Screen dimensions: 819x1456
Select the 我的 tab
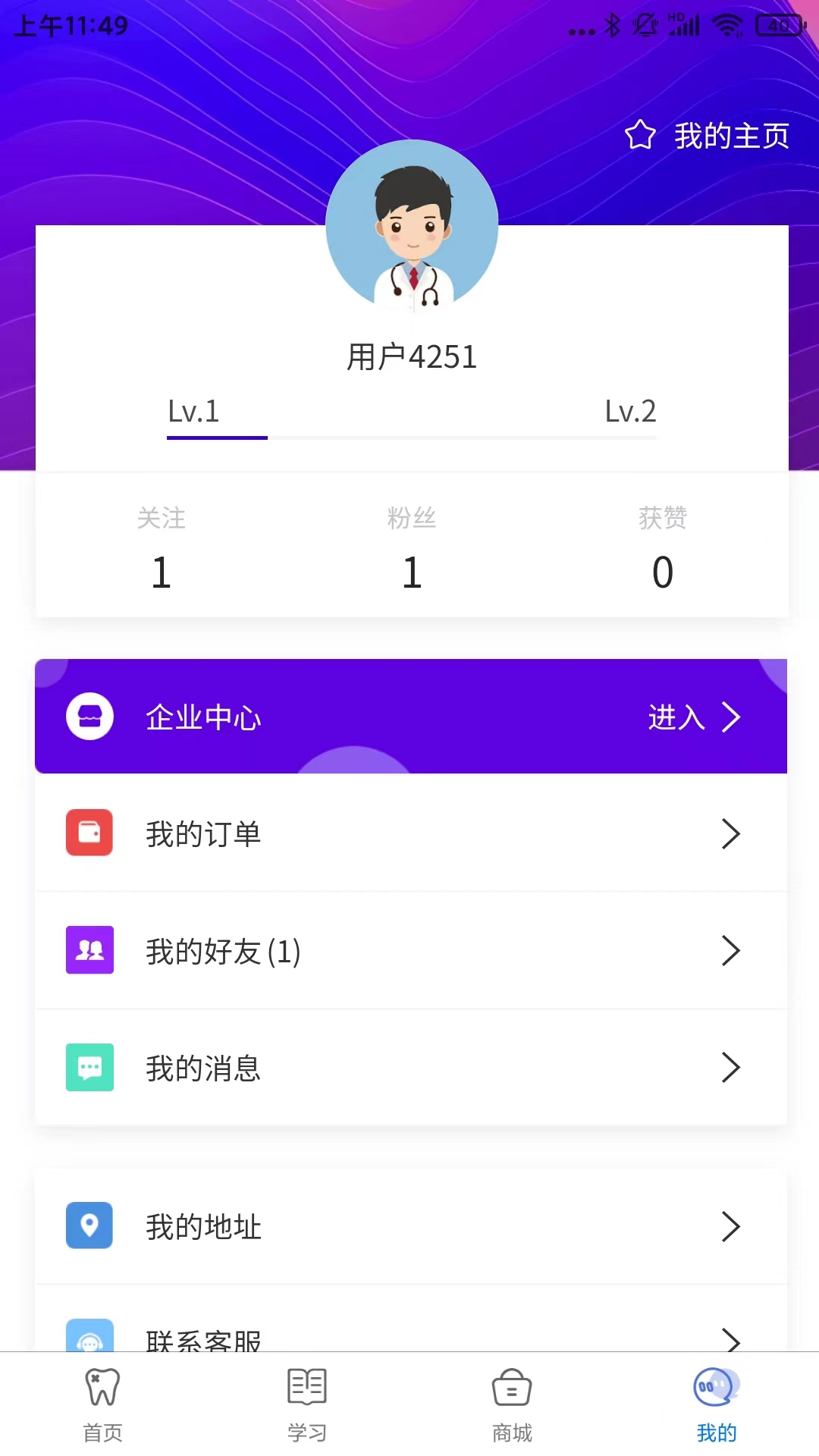(x=717, y=1404)
